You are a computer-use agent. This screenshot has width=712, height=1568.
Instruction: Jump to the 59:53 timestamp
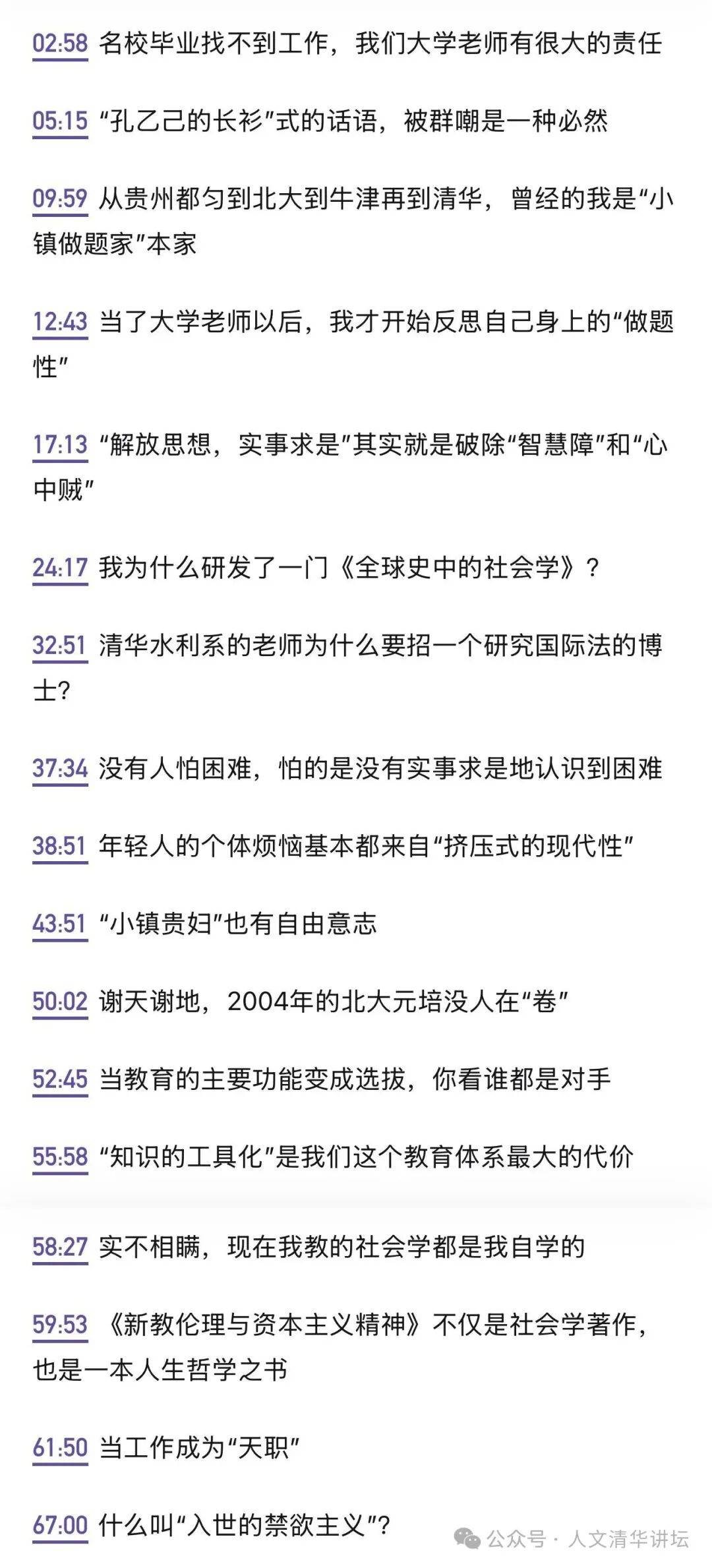pyautogui.click(x=60, y=1325)
